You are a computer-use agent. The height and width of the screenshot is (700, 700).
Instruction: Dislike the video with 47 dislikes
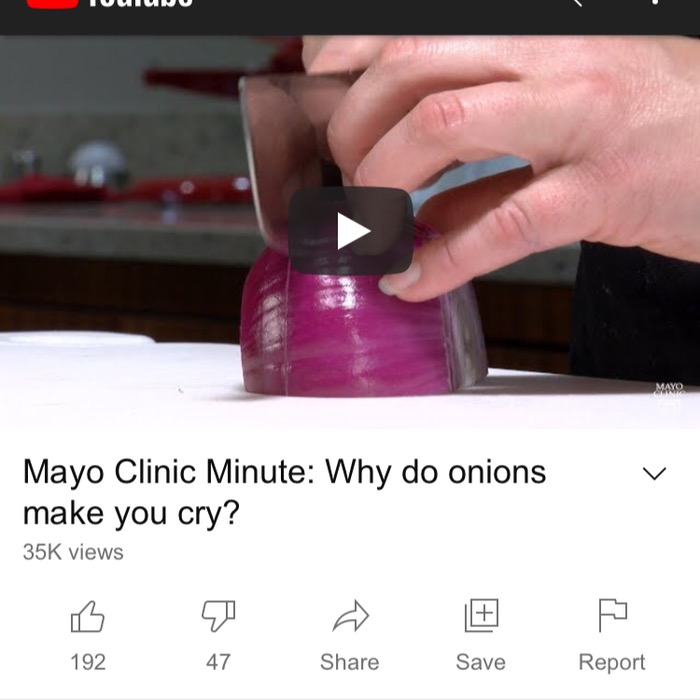click(x=218, y=617)
